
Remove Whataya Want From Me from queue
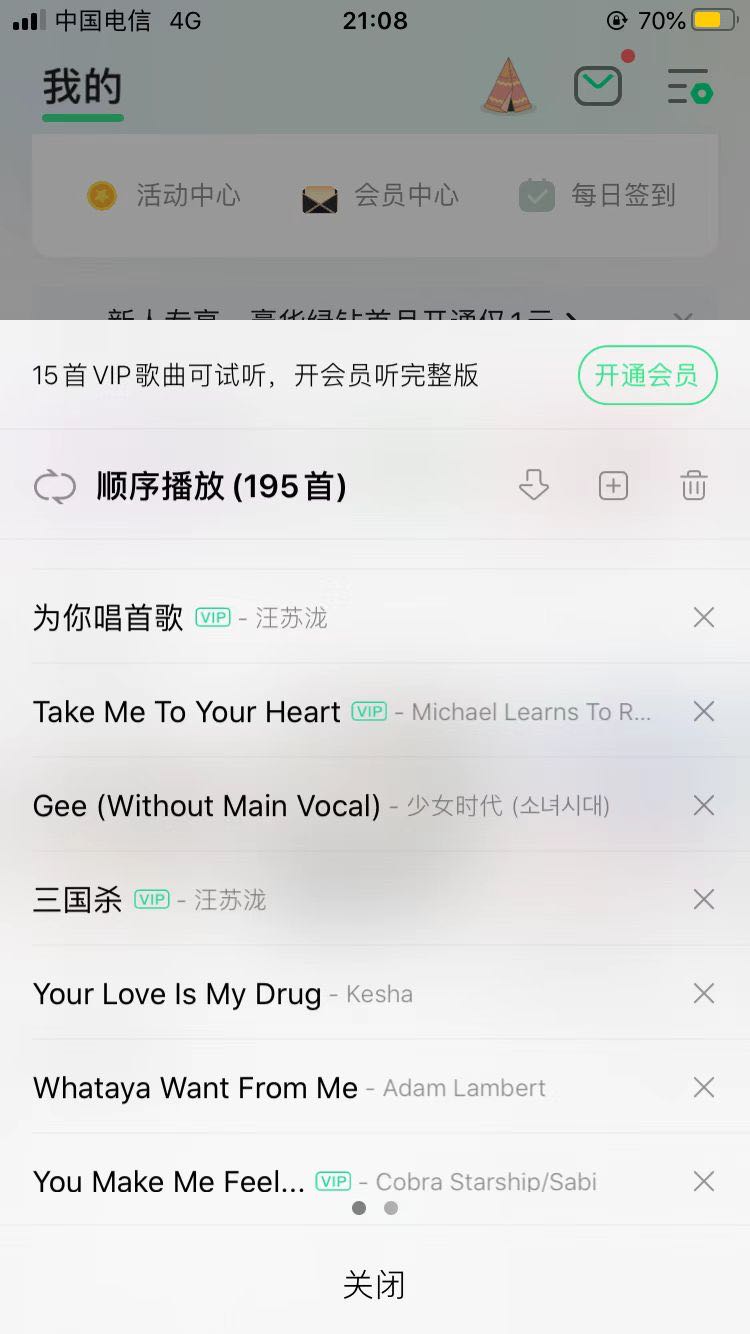point(704,1088)
